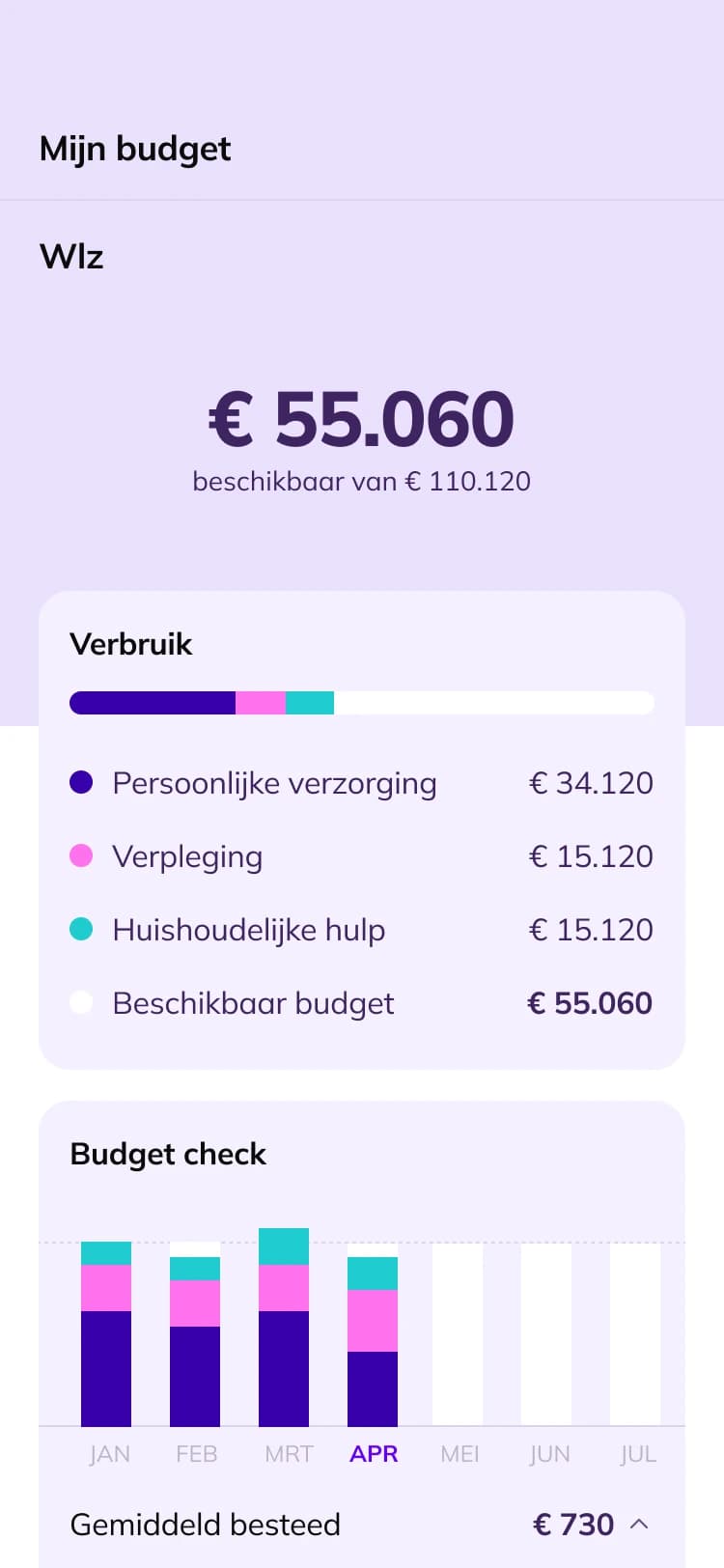
Task: Select the JUL bar in Budget check
Action: [x=635, y=1334]
